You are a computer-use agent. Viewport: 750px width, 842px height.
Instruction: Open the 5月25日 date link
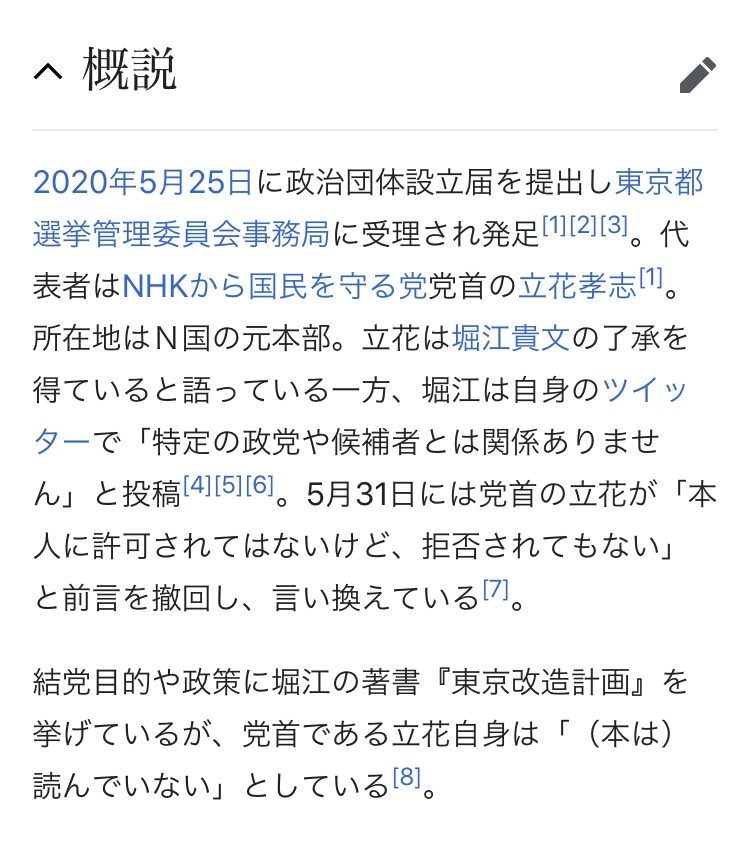[195, 182]
